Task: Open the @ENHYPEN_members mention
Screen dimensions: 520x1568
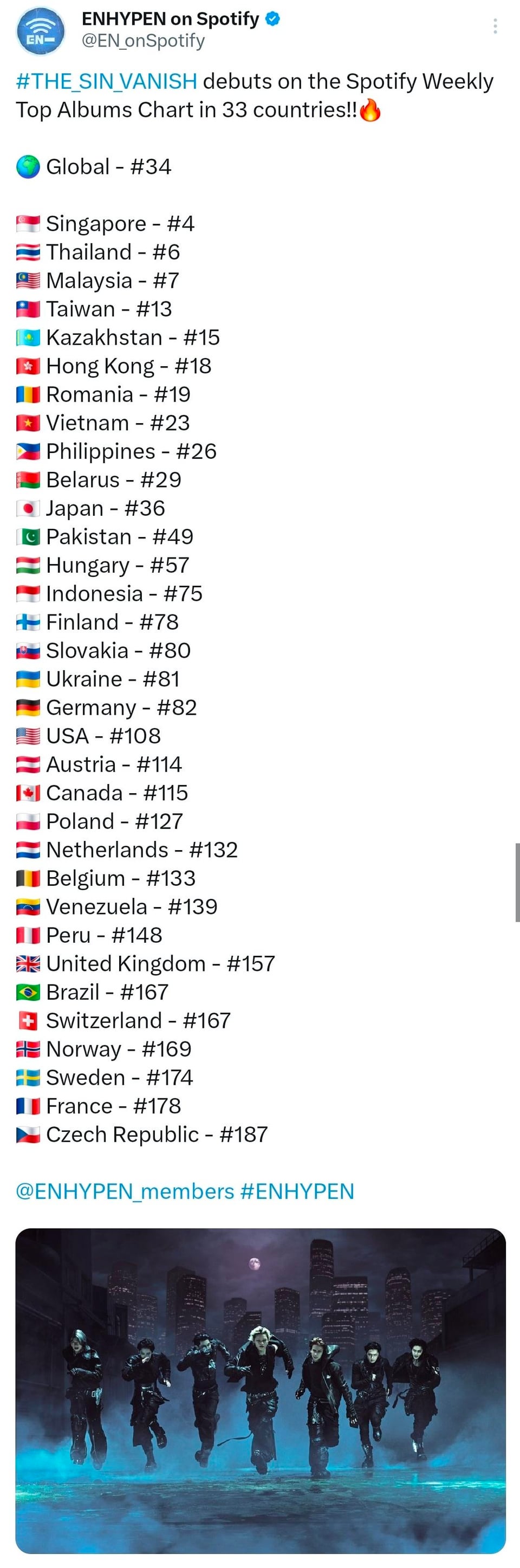Action: [x=125, y=1190]
